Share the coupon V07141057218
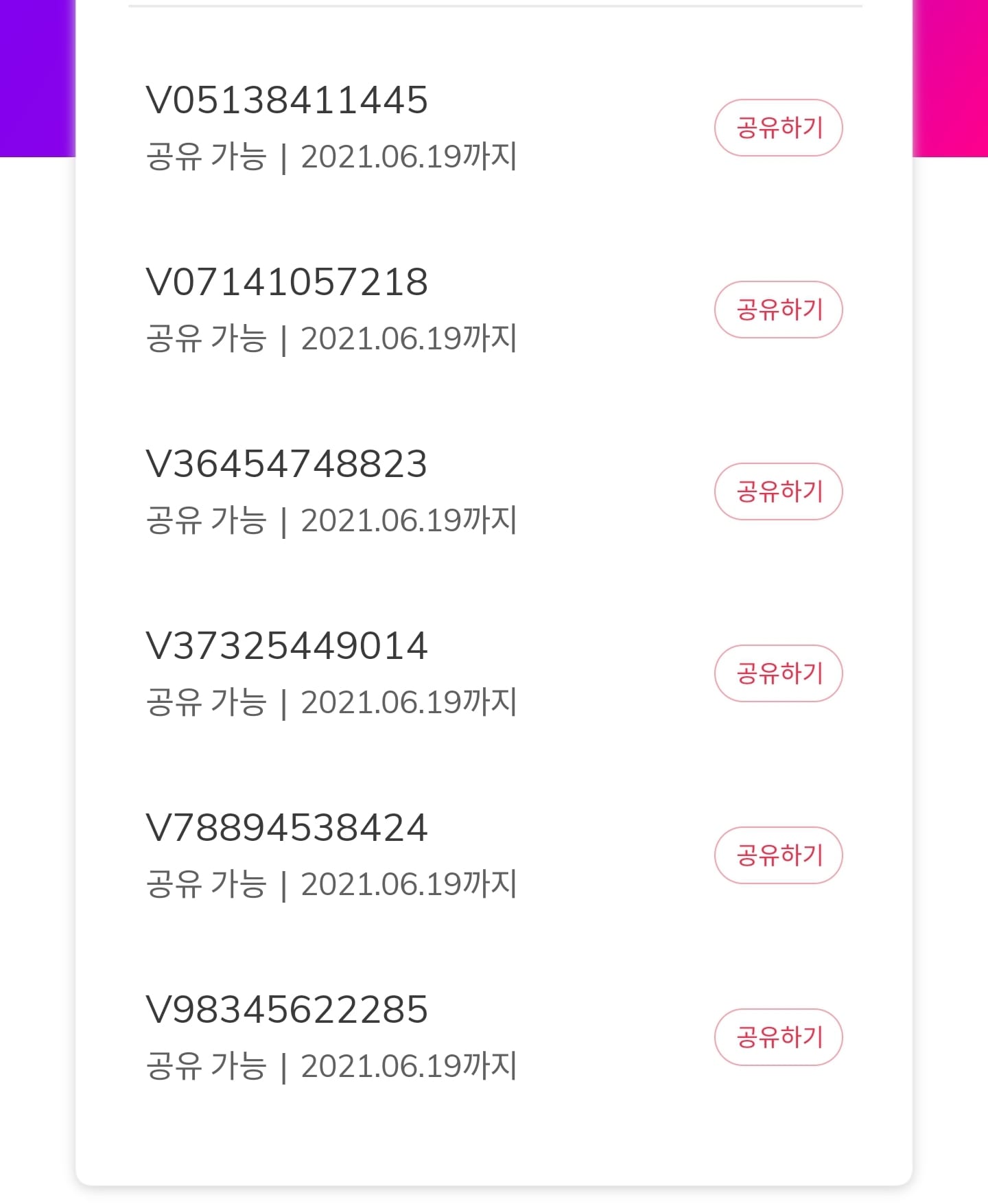 click(778, 310)
